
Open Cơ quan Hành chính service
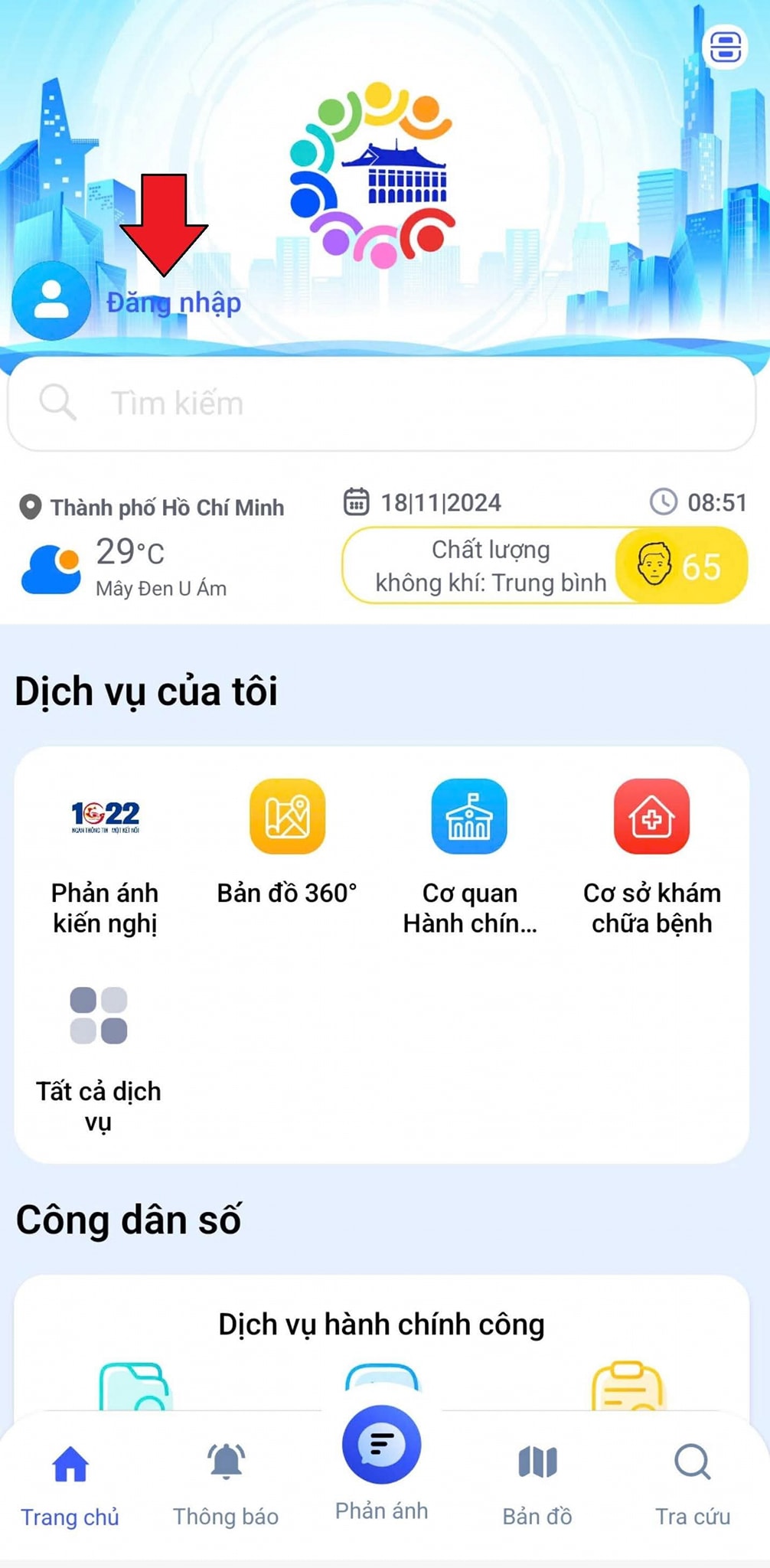(469, 854)
